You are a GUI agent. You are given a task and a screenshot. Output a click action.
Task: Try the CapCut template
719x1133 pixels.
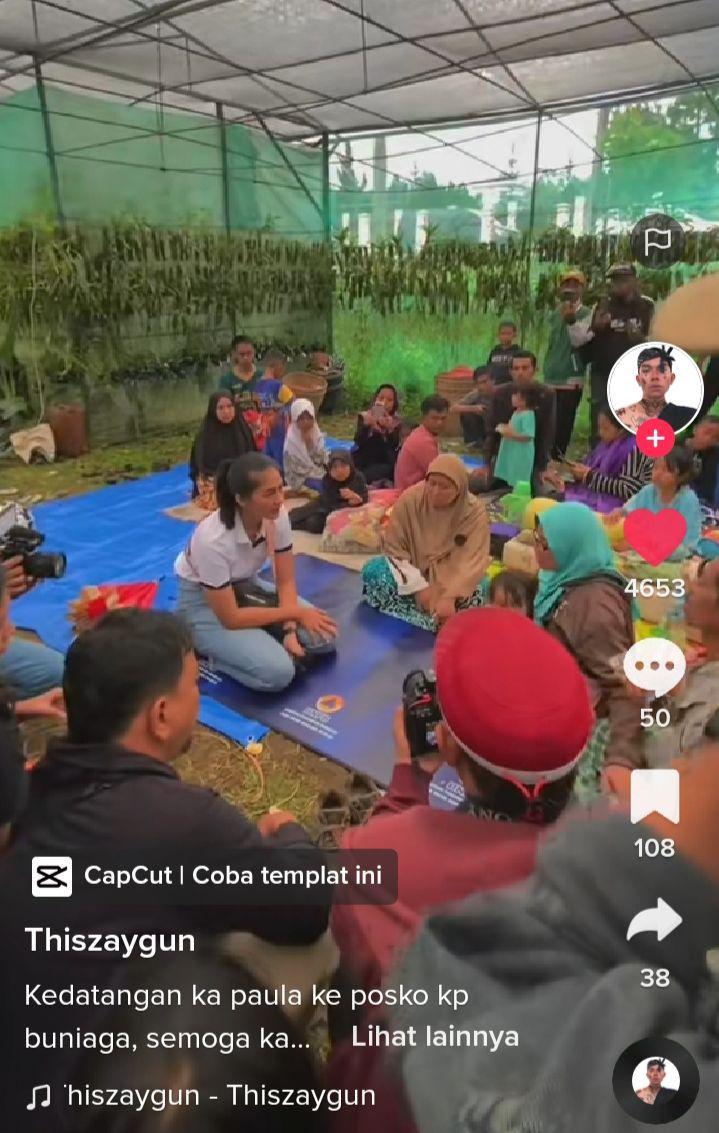(x=214, y=876)
